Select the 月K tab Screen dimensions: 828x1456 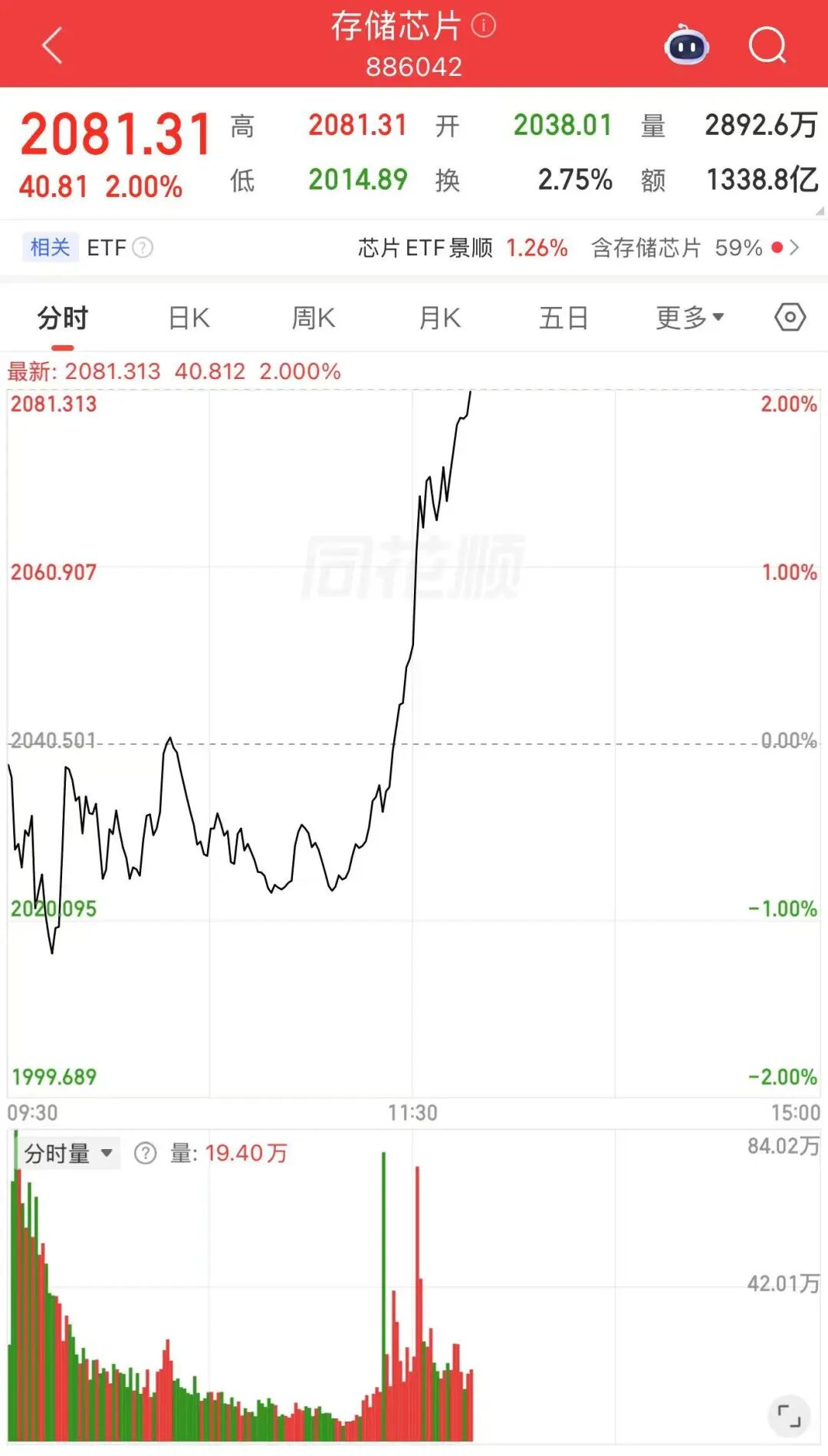[439, 318]
